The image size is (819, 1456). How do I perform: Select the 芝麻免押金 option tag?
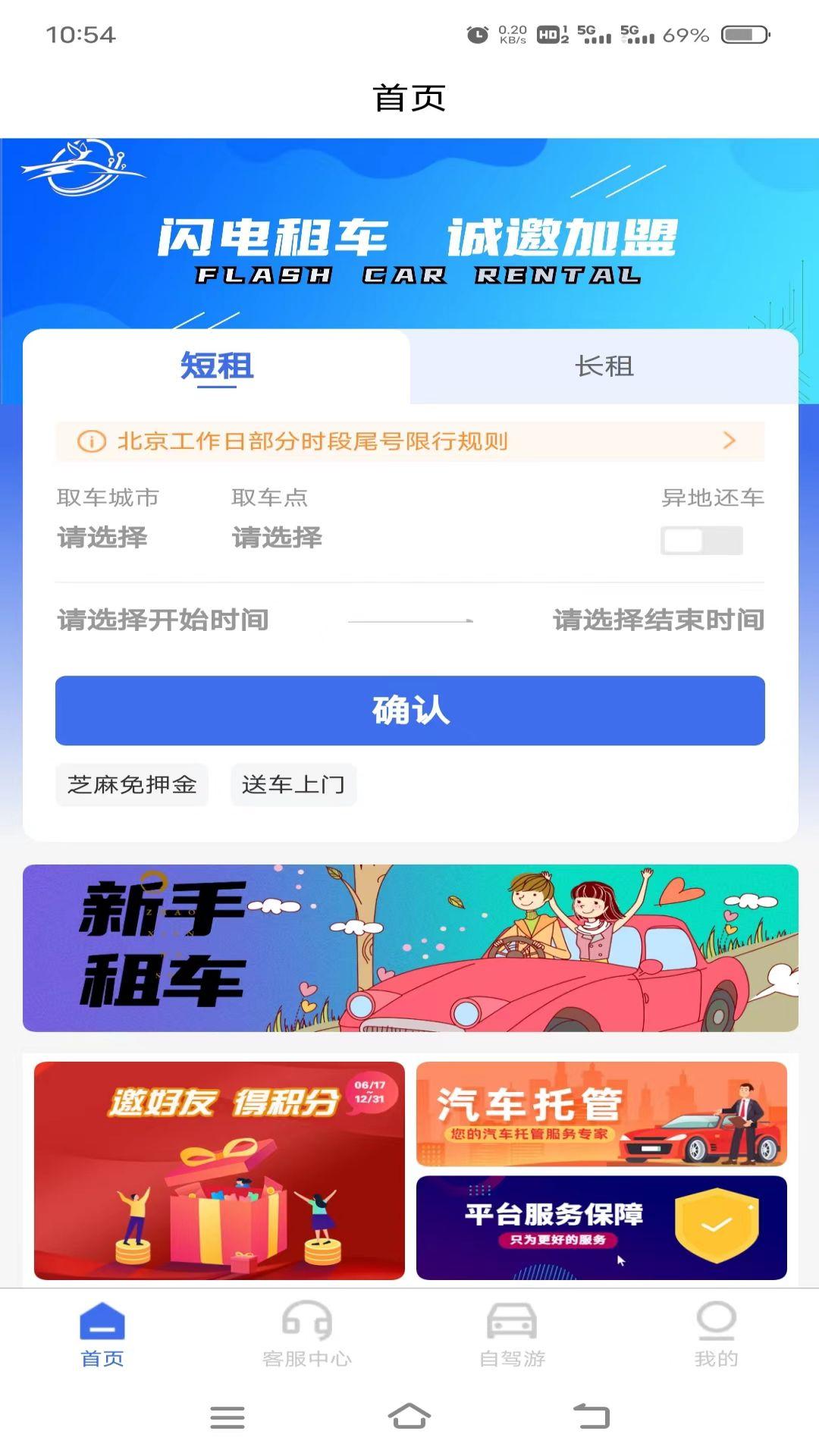(132, 785)
